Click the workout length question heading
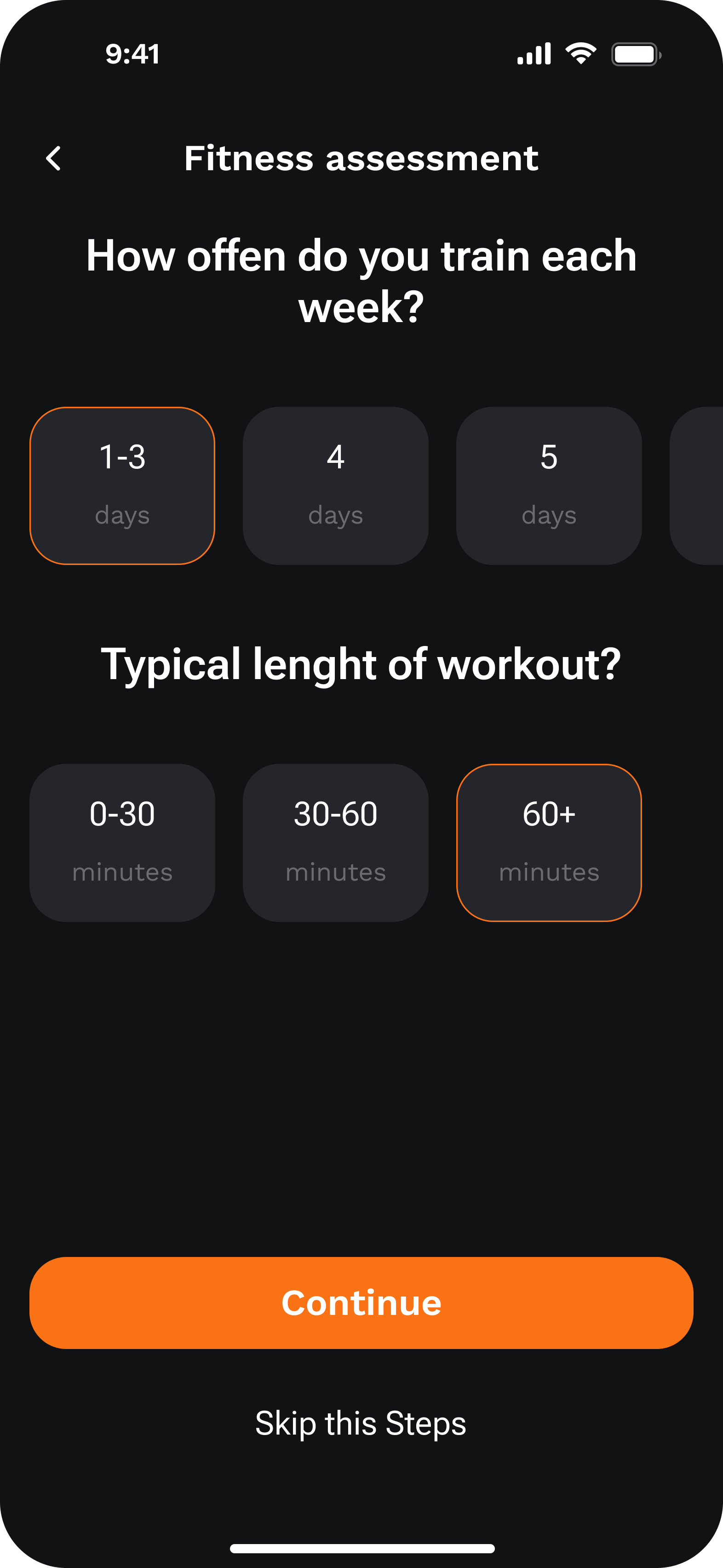723x1568 pixels. point(361,665)
